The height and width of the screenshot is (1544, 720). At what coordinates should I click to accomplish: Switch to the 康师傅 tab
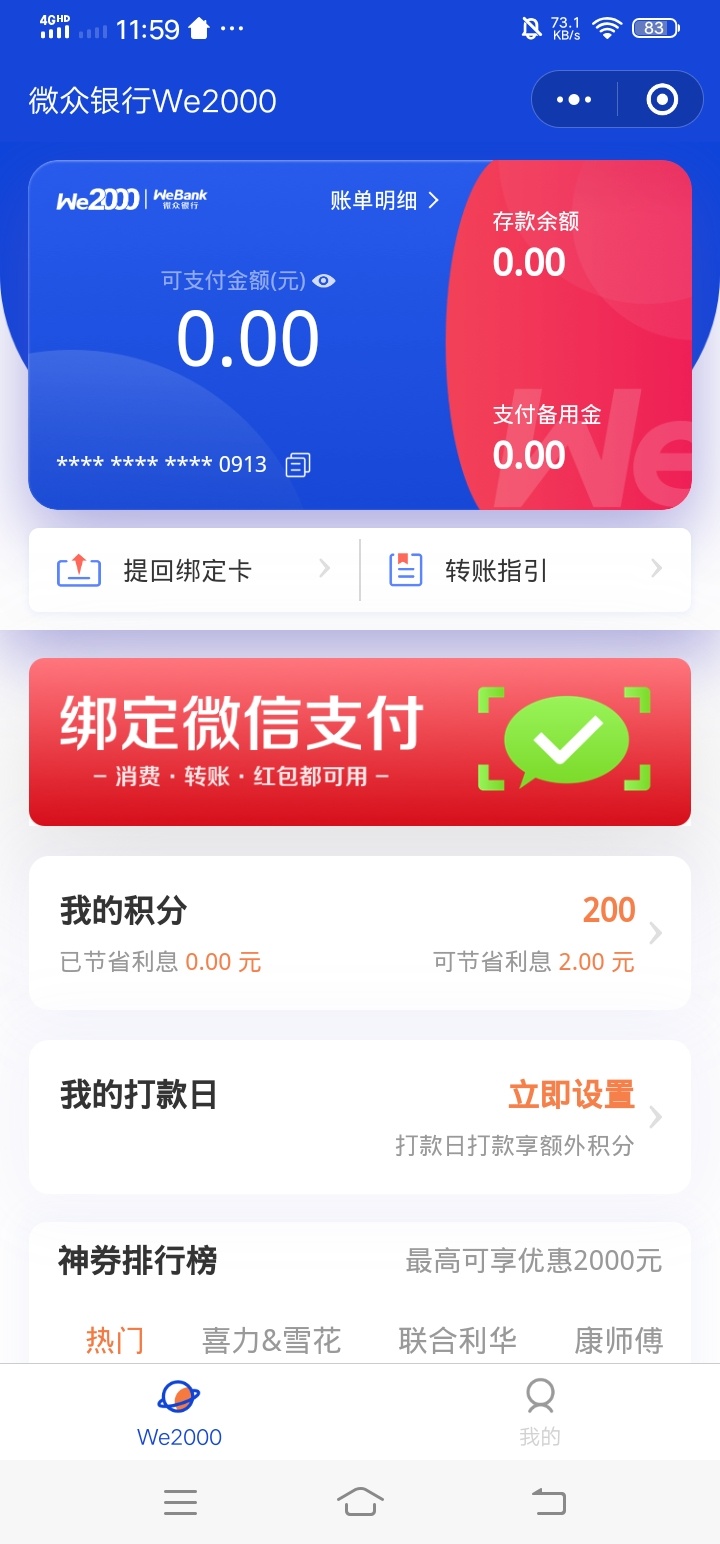(619, 1340)
